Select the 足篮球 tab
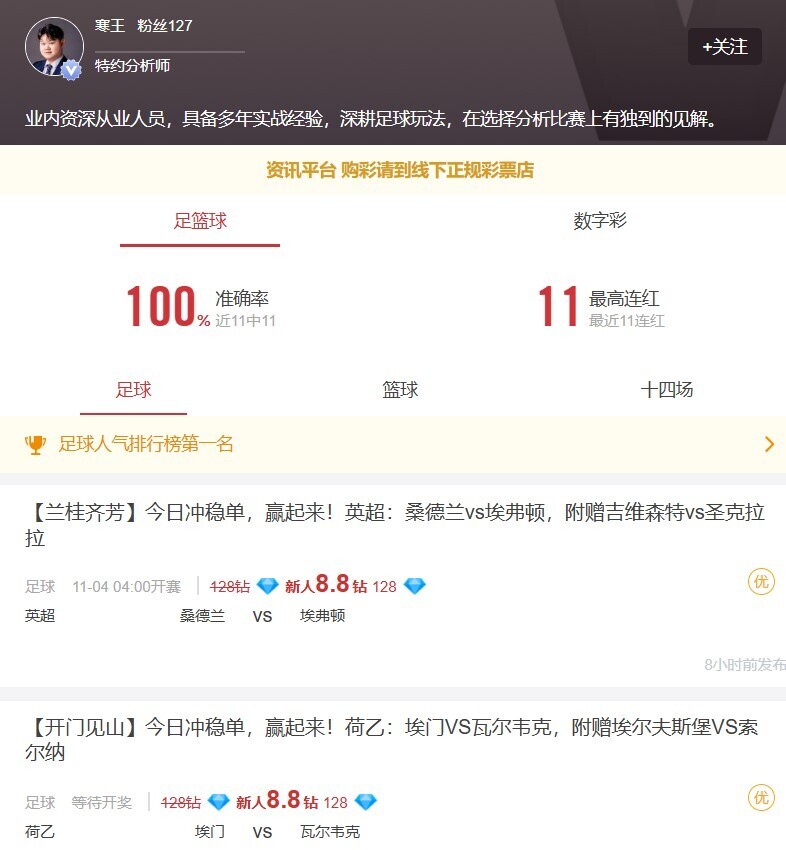Viewport: 786px width, 850px height. (200, 221)
